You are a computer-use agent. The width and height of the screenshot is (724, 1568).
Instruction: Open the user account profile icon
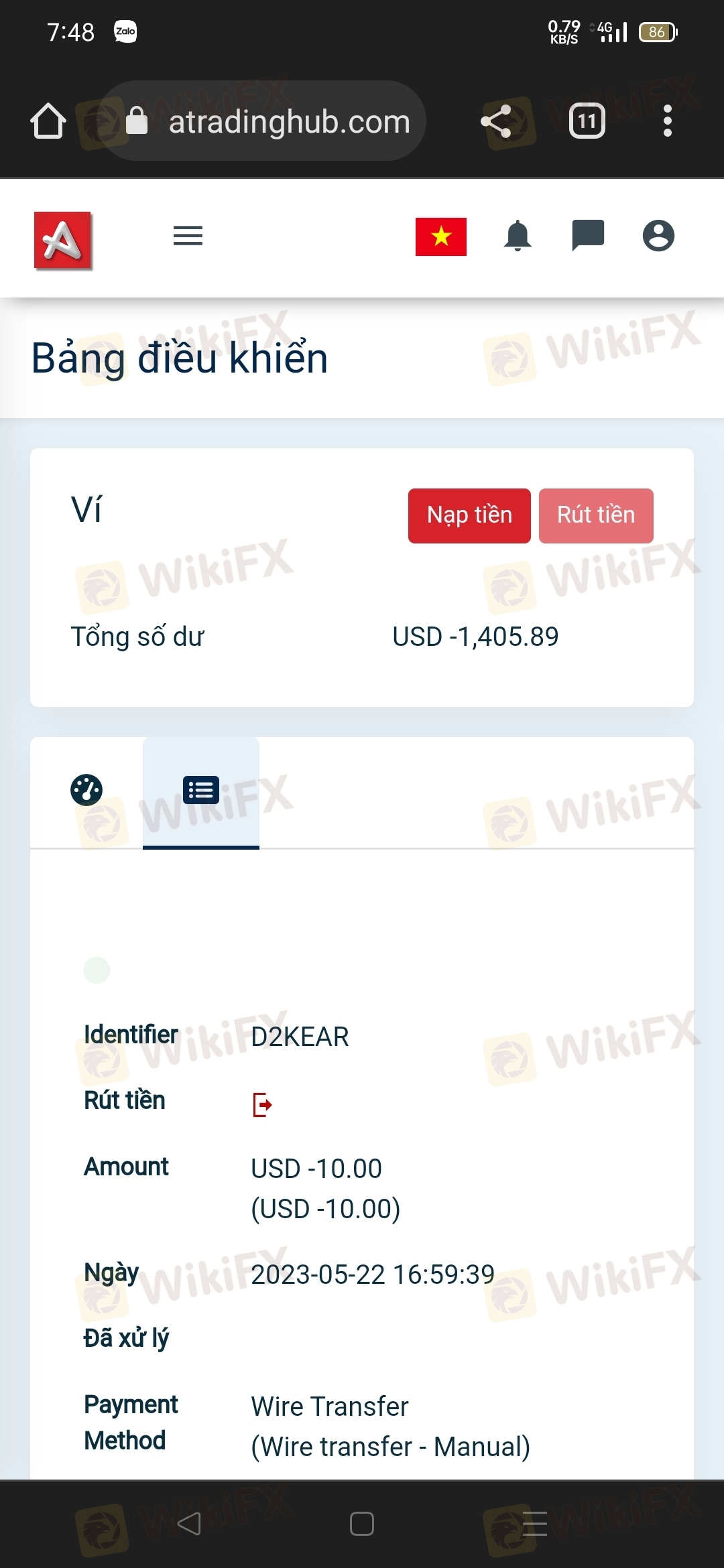coord(658,236)
